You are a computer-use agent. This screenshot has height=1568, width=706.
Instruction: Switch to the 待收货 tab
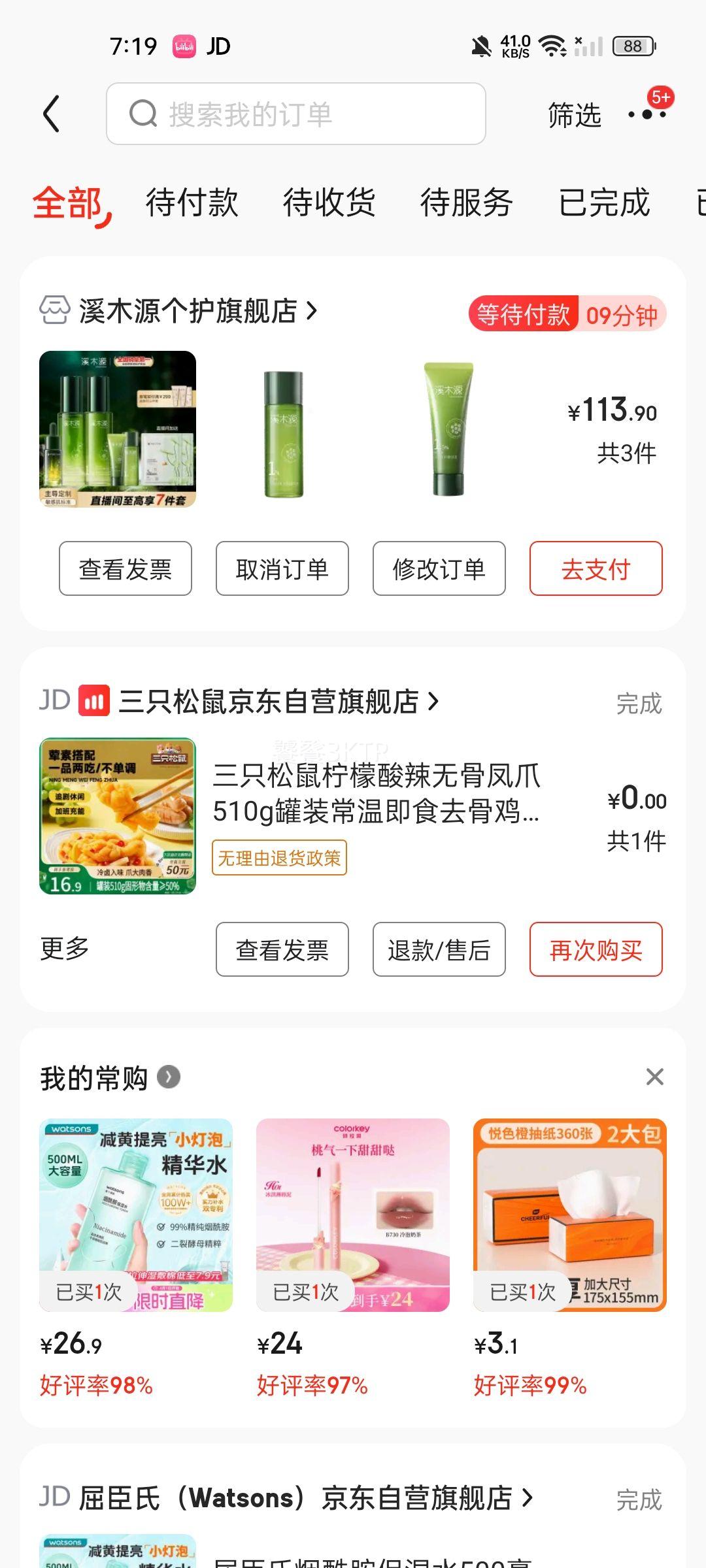click(329, 202)
